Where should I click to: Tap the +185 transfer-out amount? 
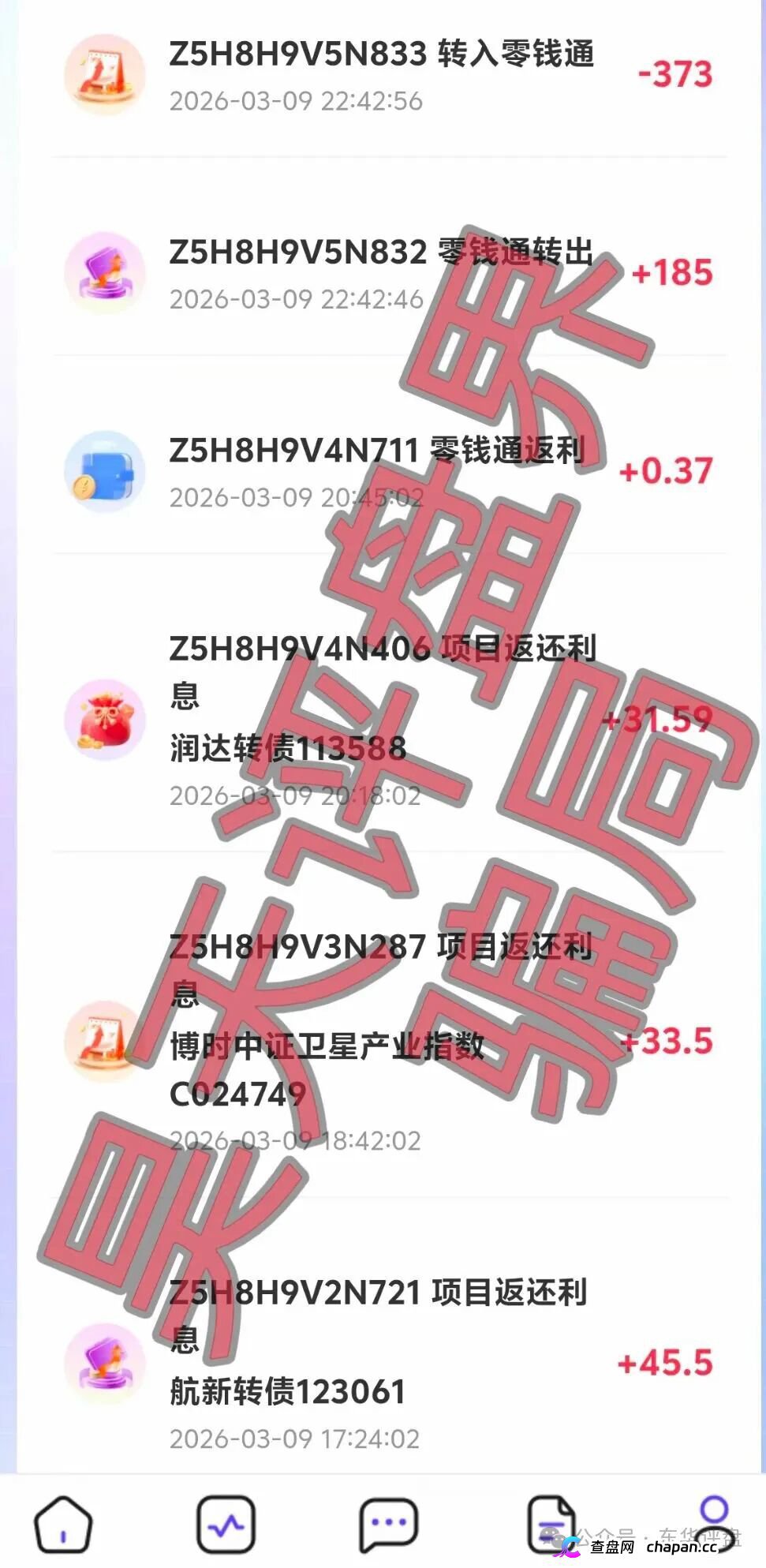[672, 274]
